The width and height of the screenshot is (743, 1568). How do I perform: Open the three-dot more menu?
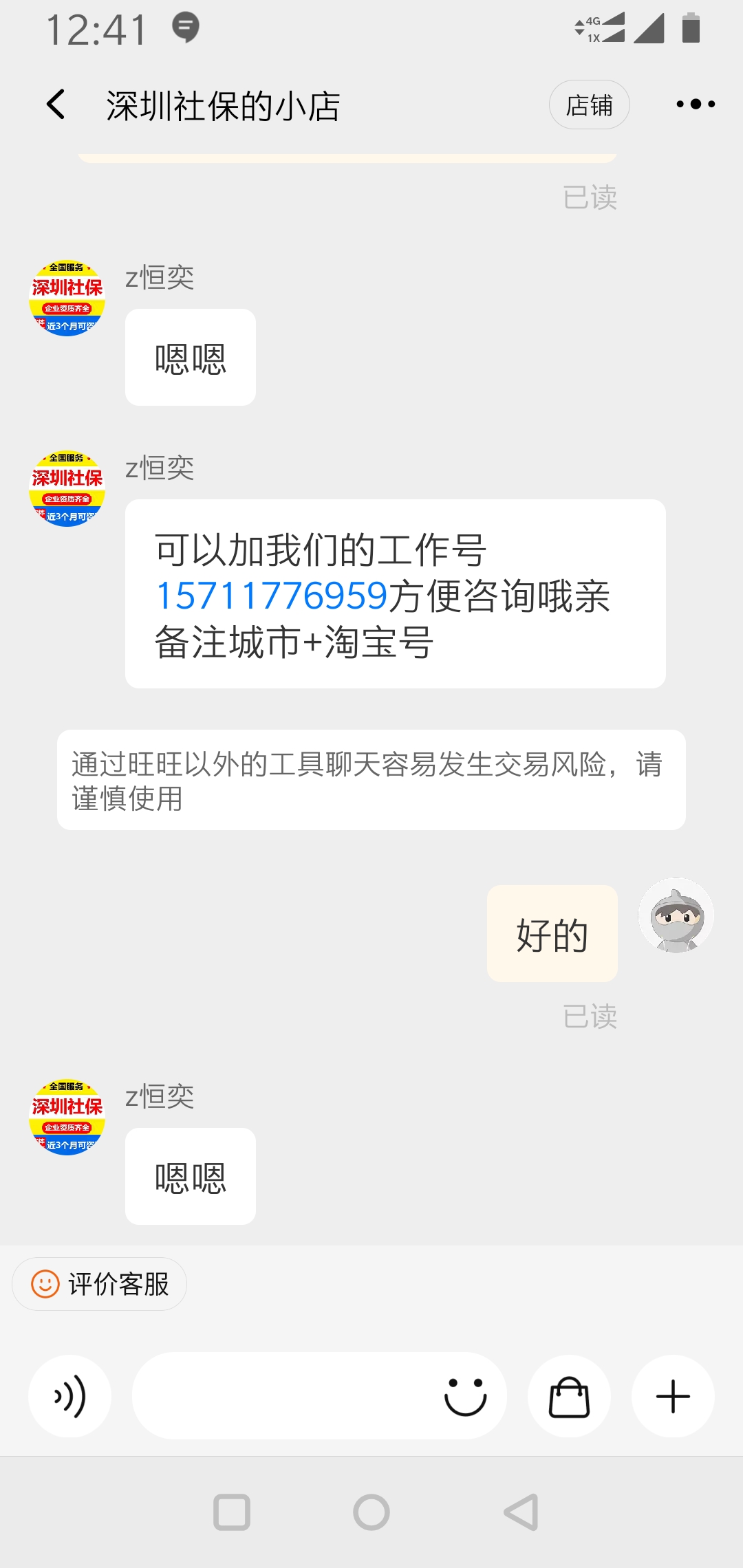coord(695,105)
